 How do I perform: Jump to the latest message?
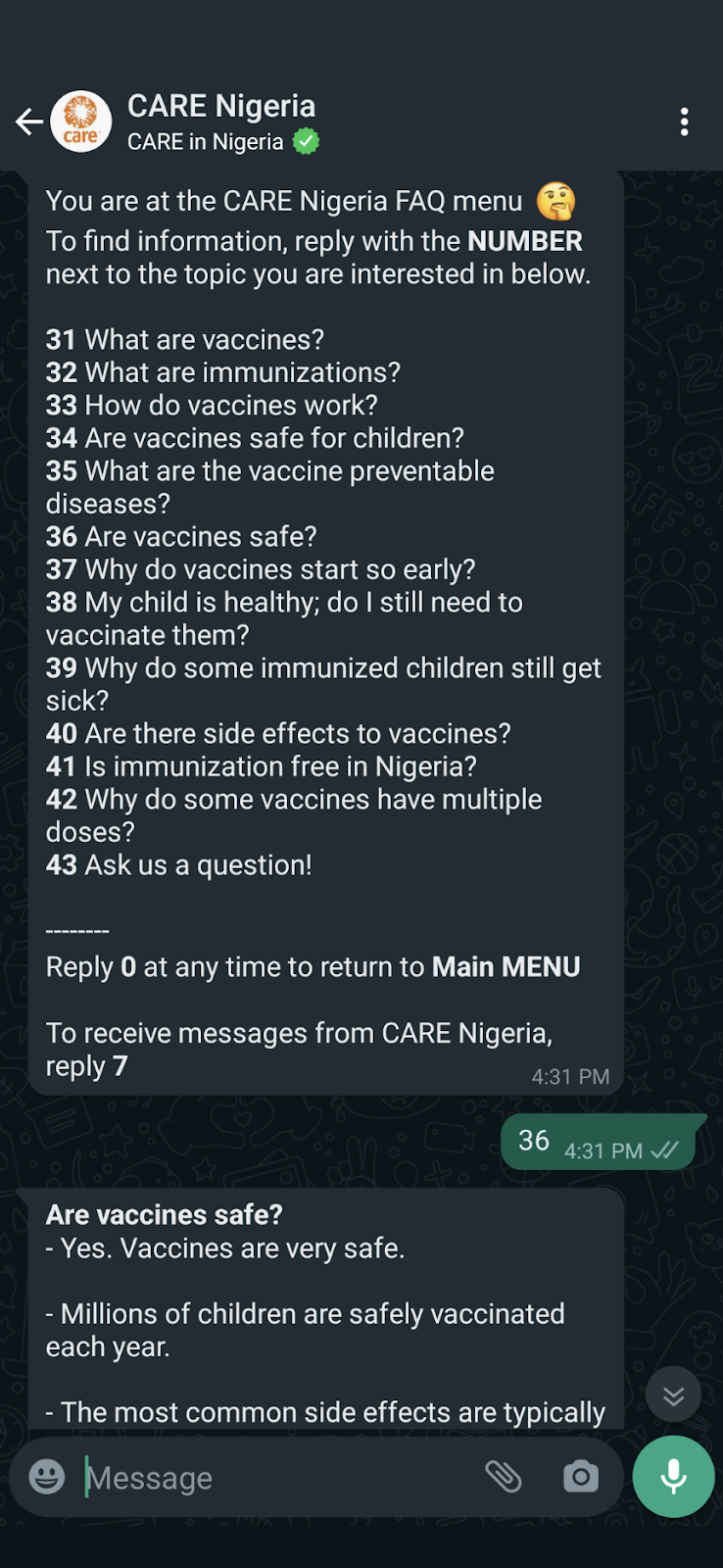tap(673, 1395)
